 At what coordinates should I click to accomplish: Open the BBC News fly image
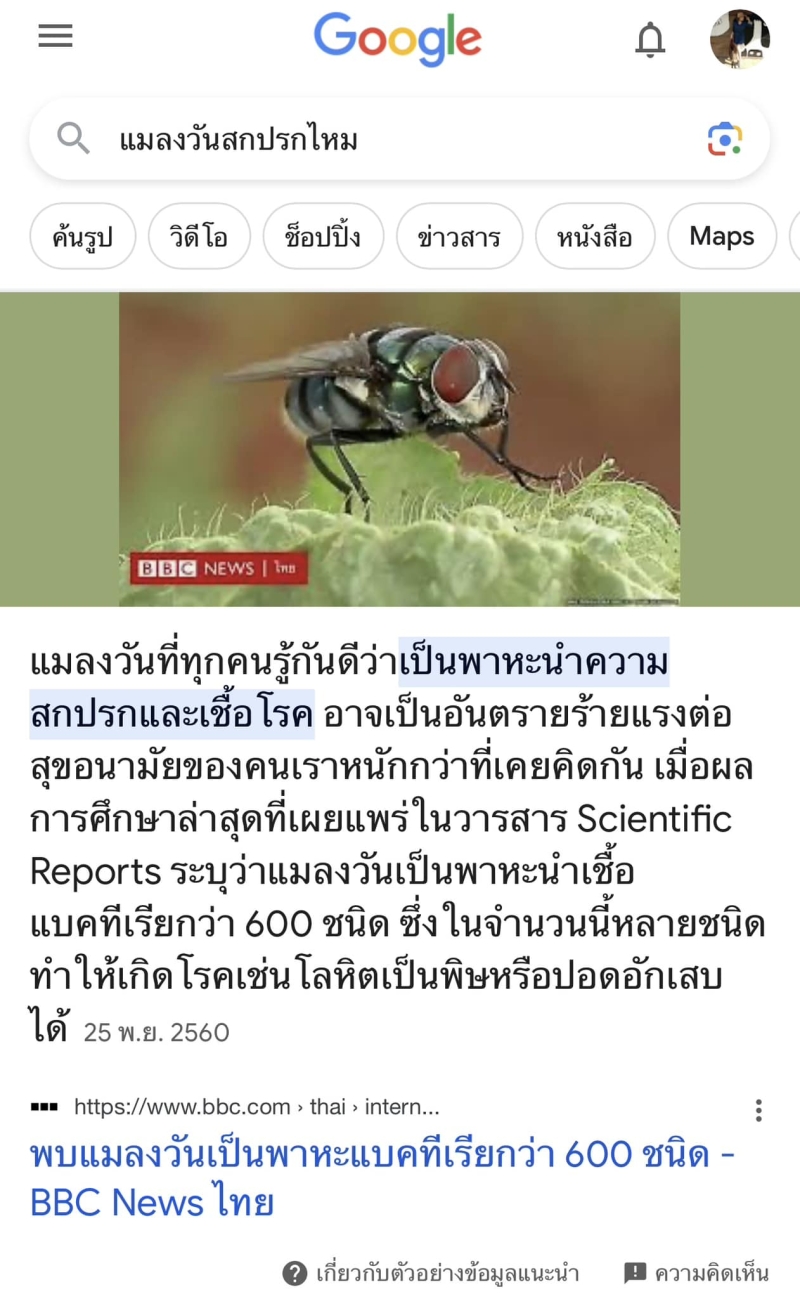coord(399,449)
